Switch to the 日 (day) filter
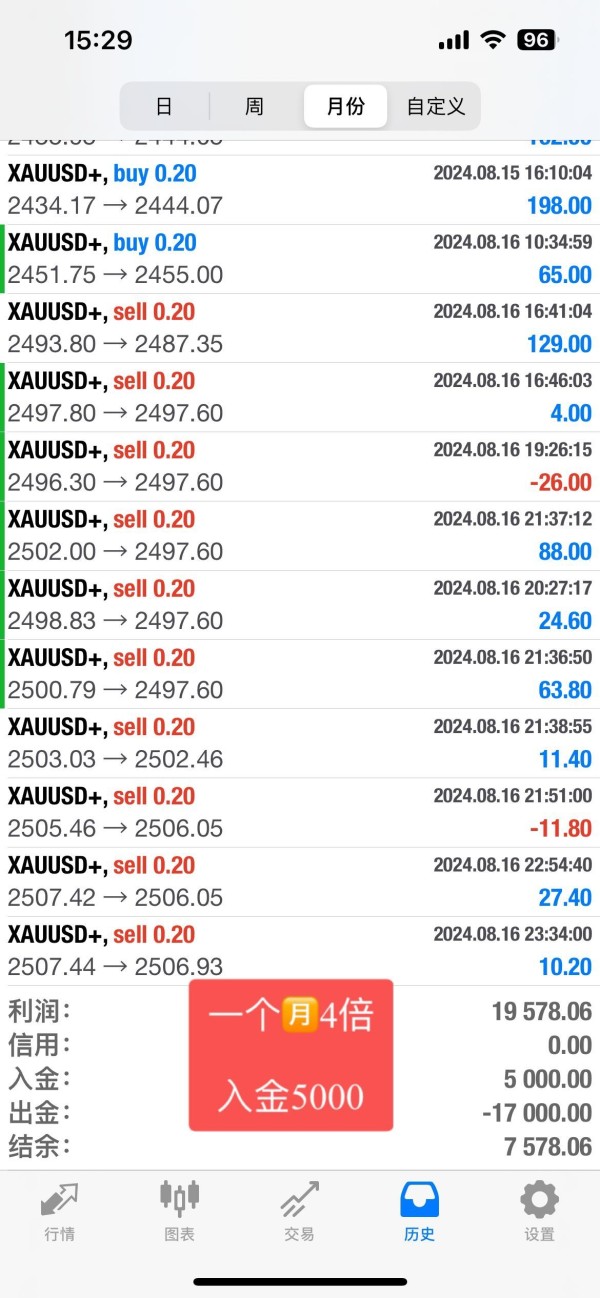The width and height of the screenshot is (600, 1298). click(x=164, y=106)
